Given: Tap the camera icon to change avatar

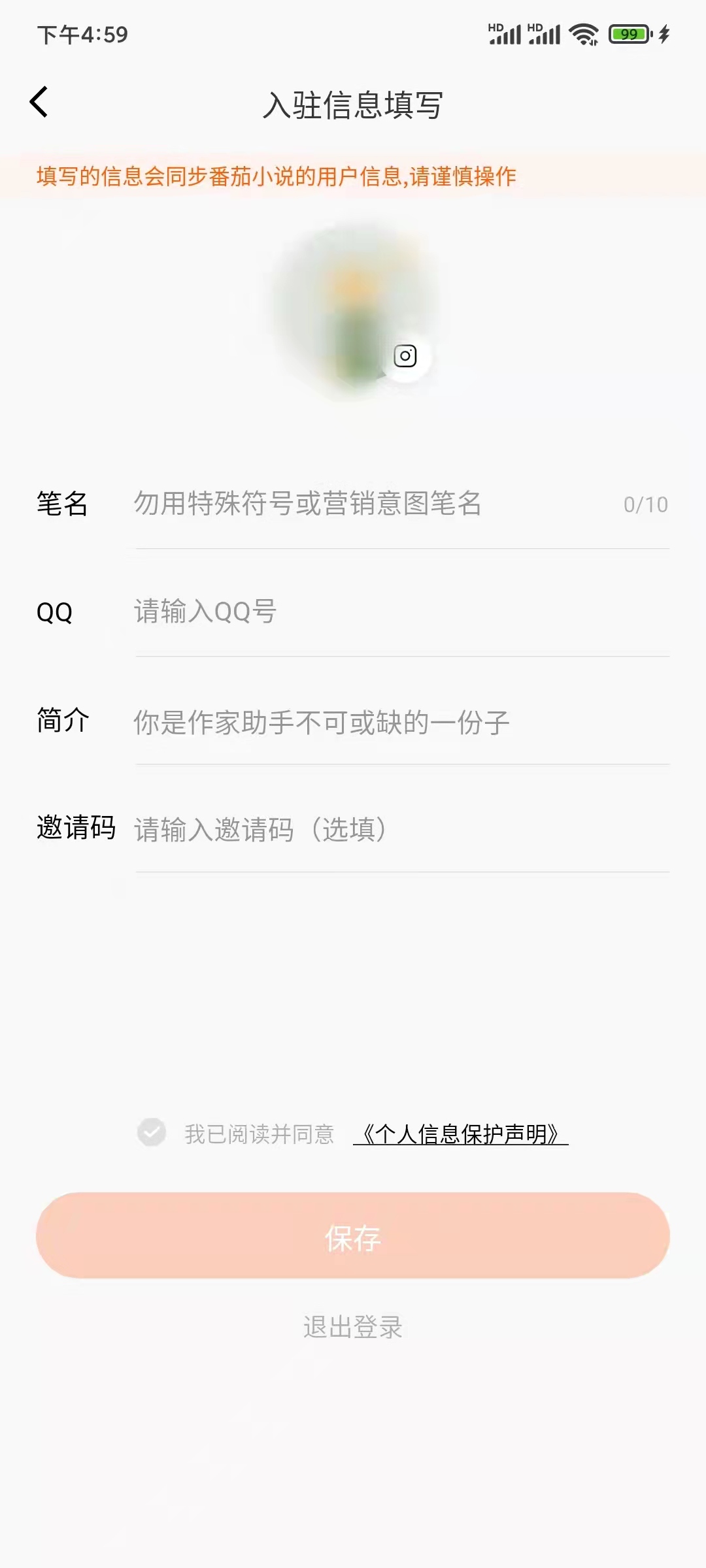Looking at the screenshot, I should pos(405,355).
